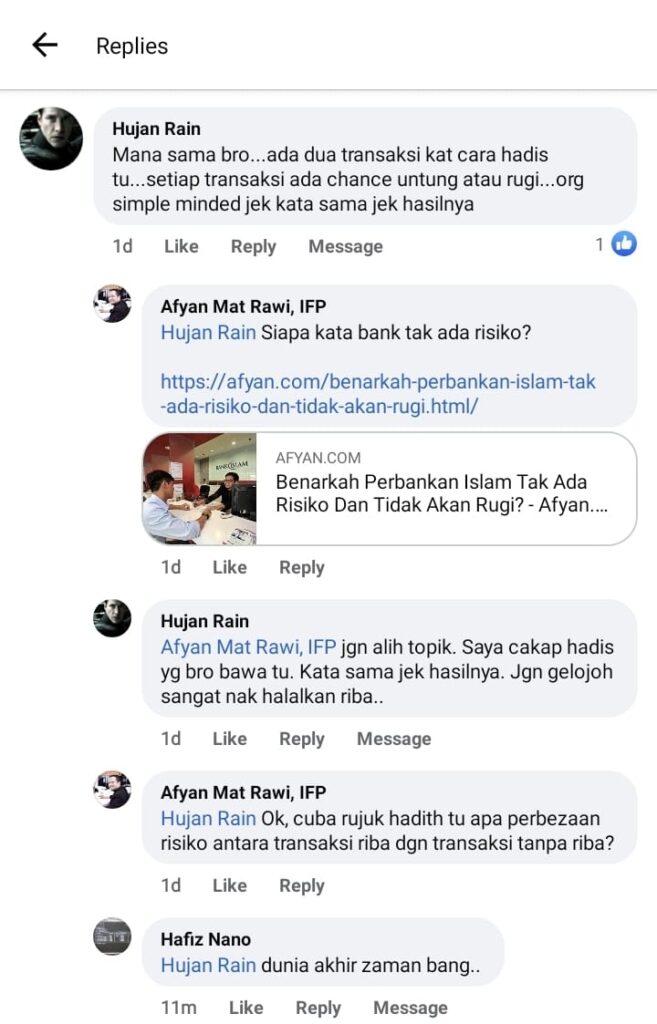The height and width of the screenshot is (1024, 657).
Task: Message Hujan Rain from the top comment
Action: tap(345, 246)
